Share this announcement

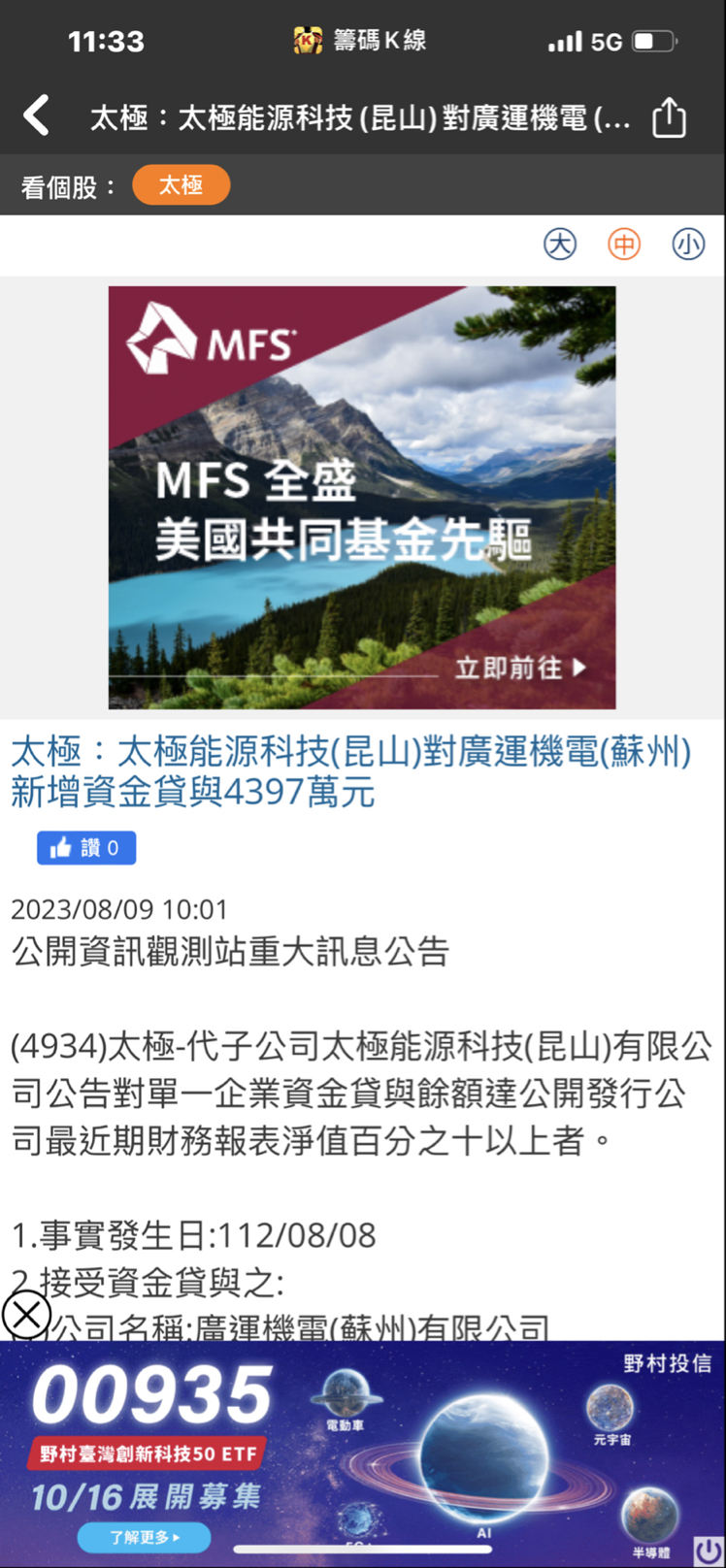coord(669,117)
